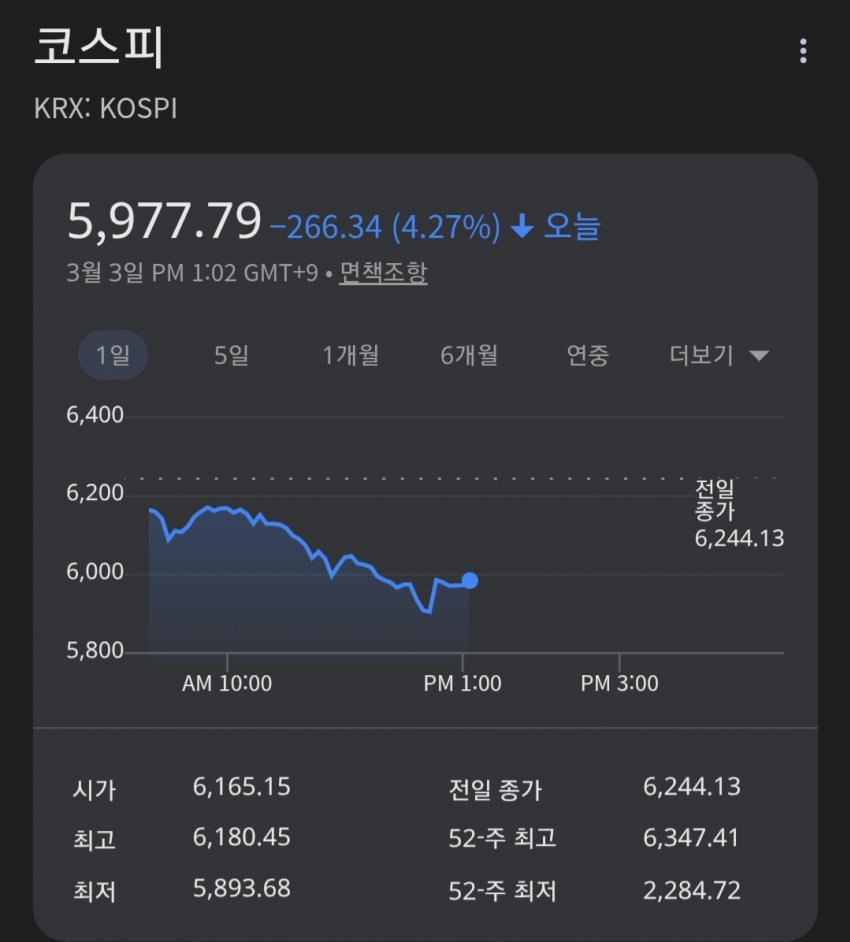The width and height of the screenshot is (850, 942).
Task: Show the 1개월 chart range
Action: [350, 355]
